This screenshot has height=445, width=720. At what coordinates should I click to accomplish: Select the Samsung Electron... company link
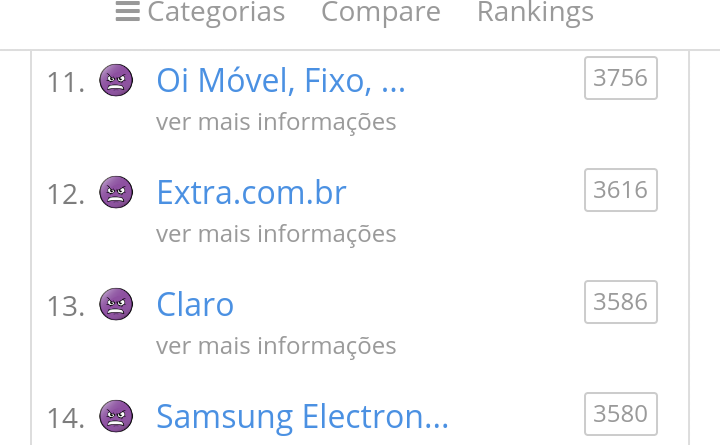click(x=302, y=416)
